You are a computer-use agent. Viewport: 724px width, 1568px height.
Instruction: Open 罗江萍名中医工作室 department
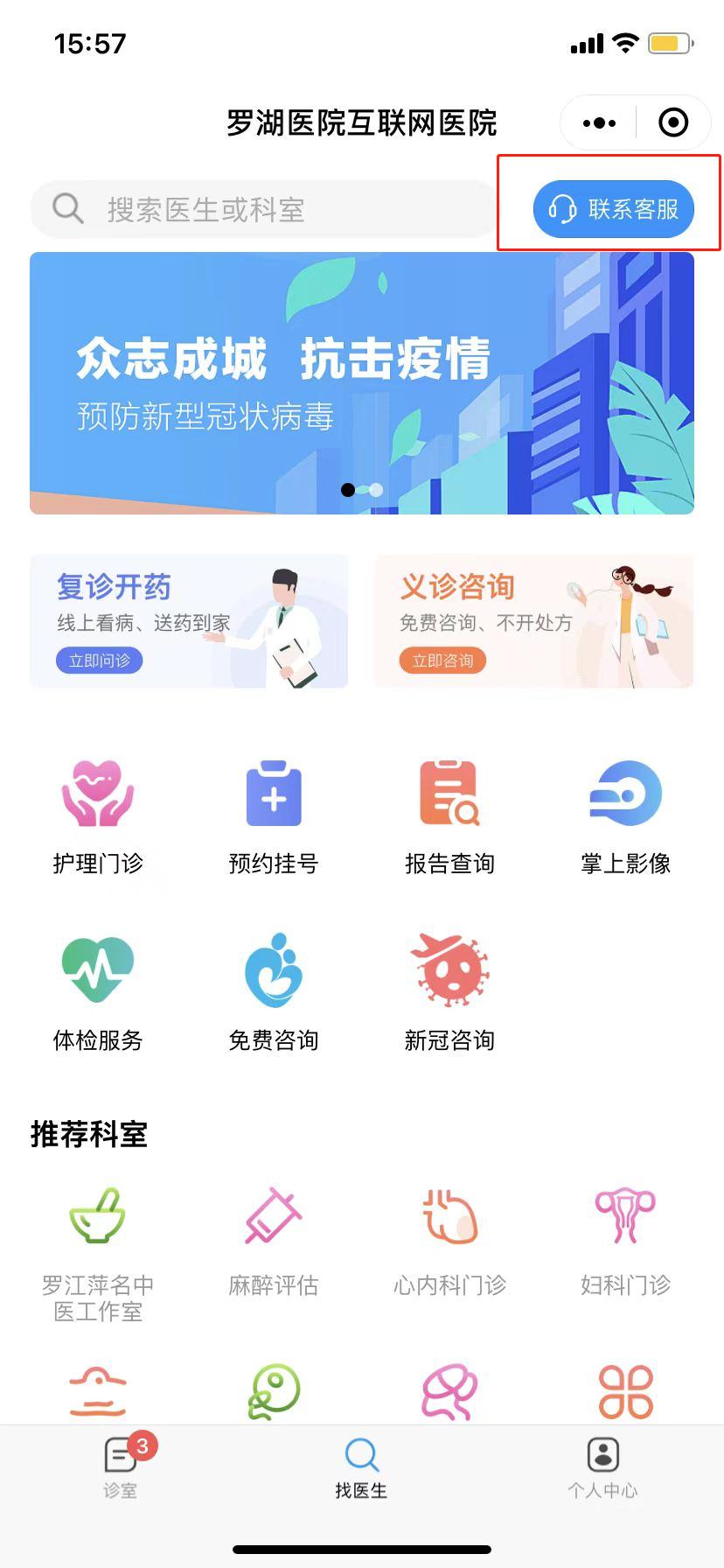[98, 1253]
